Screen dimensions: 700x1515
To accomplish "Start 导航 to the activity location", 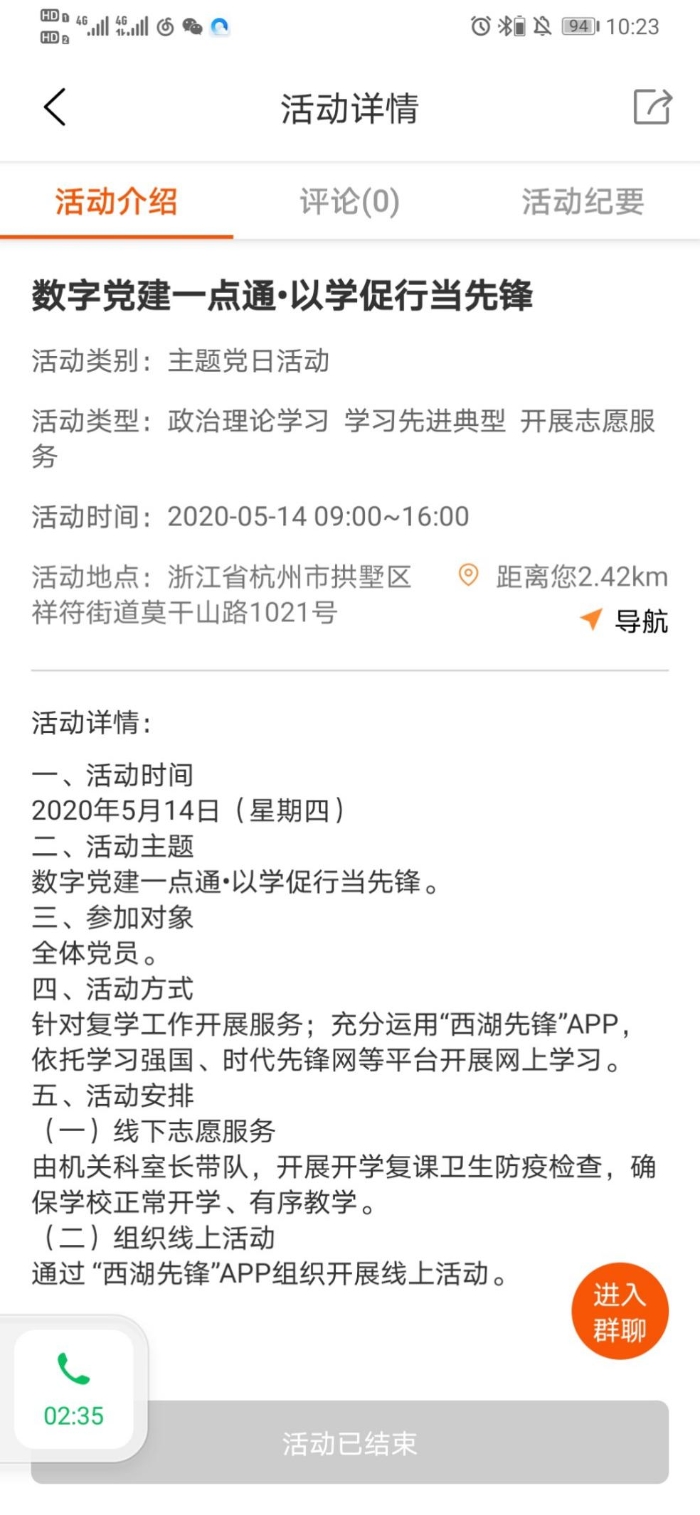I will pyautogui.click(x=624, y=621).
